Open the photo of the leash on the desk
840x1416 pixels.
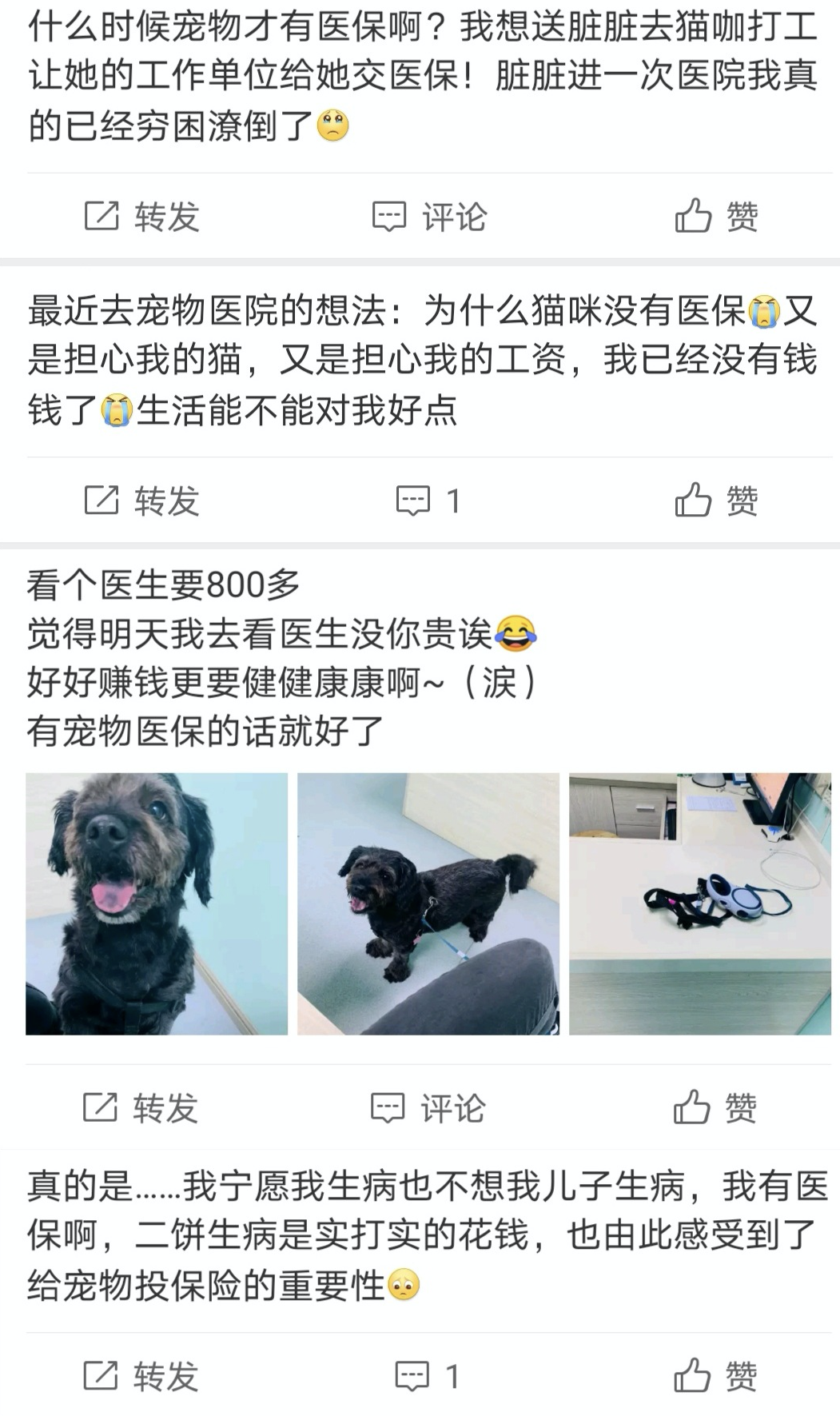[x=700, y=903]
